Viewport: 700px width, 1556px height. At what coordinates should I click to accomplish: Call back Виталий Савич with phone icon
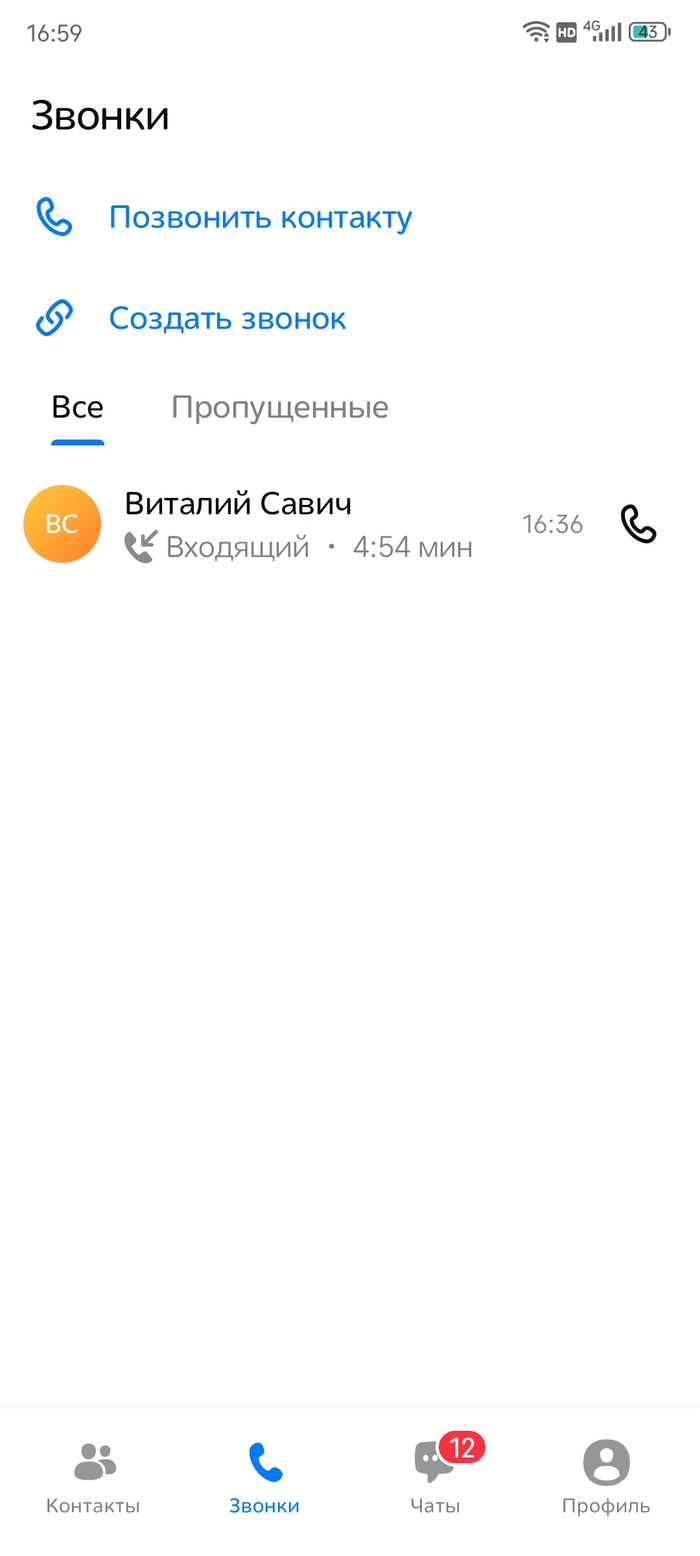click(638, 524)
